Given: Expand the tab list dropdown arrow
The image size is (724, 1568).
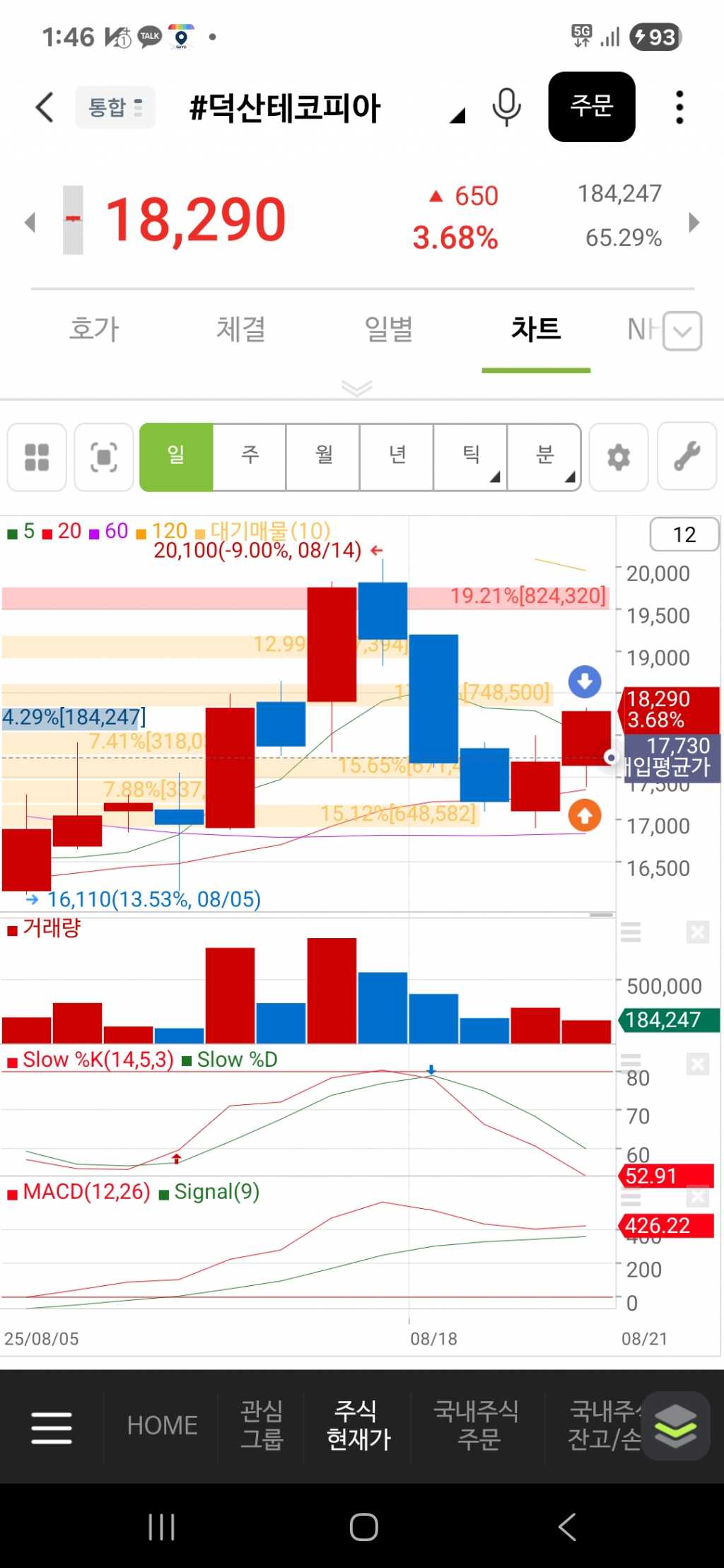Looking at the screenshot, I should [682, 331].
